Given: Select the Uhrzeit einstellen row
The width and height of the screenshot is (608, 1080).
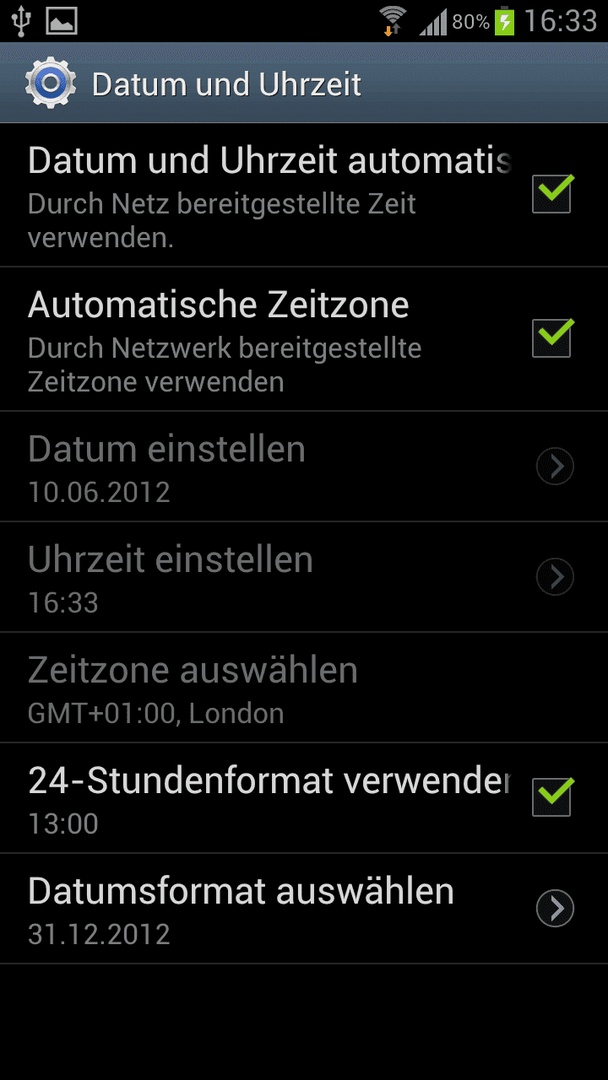Looking at the screenshot, I should tap(304, 577).
